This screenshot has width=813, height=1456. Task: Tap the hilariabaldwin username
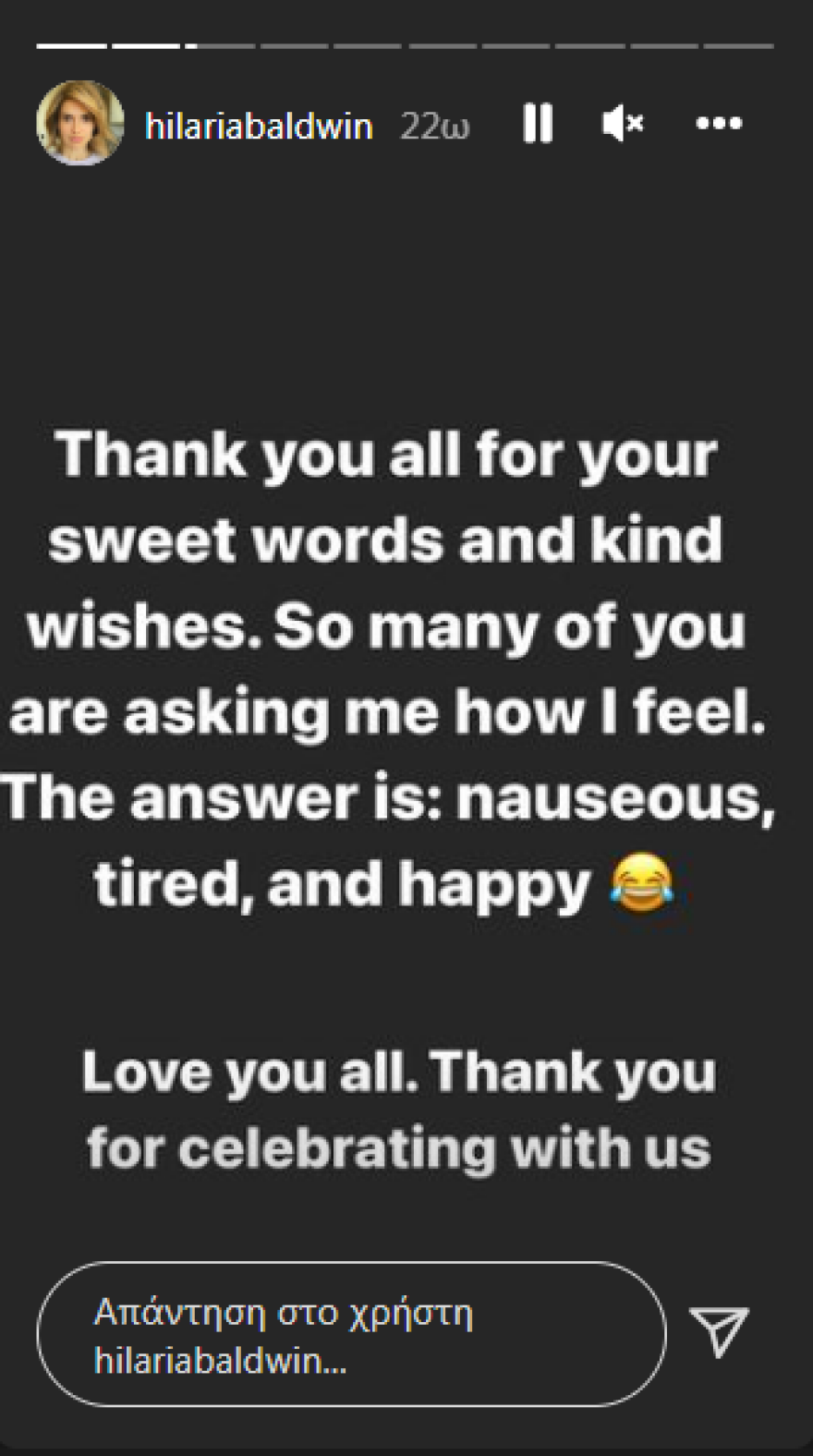point(259,126)
